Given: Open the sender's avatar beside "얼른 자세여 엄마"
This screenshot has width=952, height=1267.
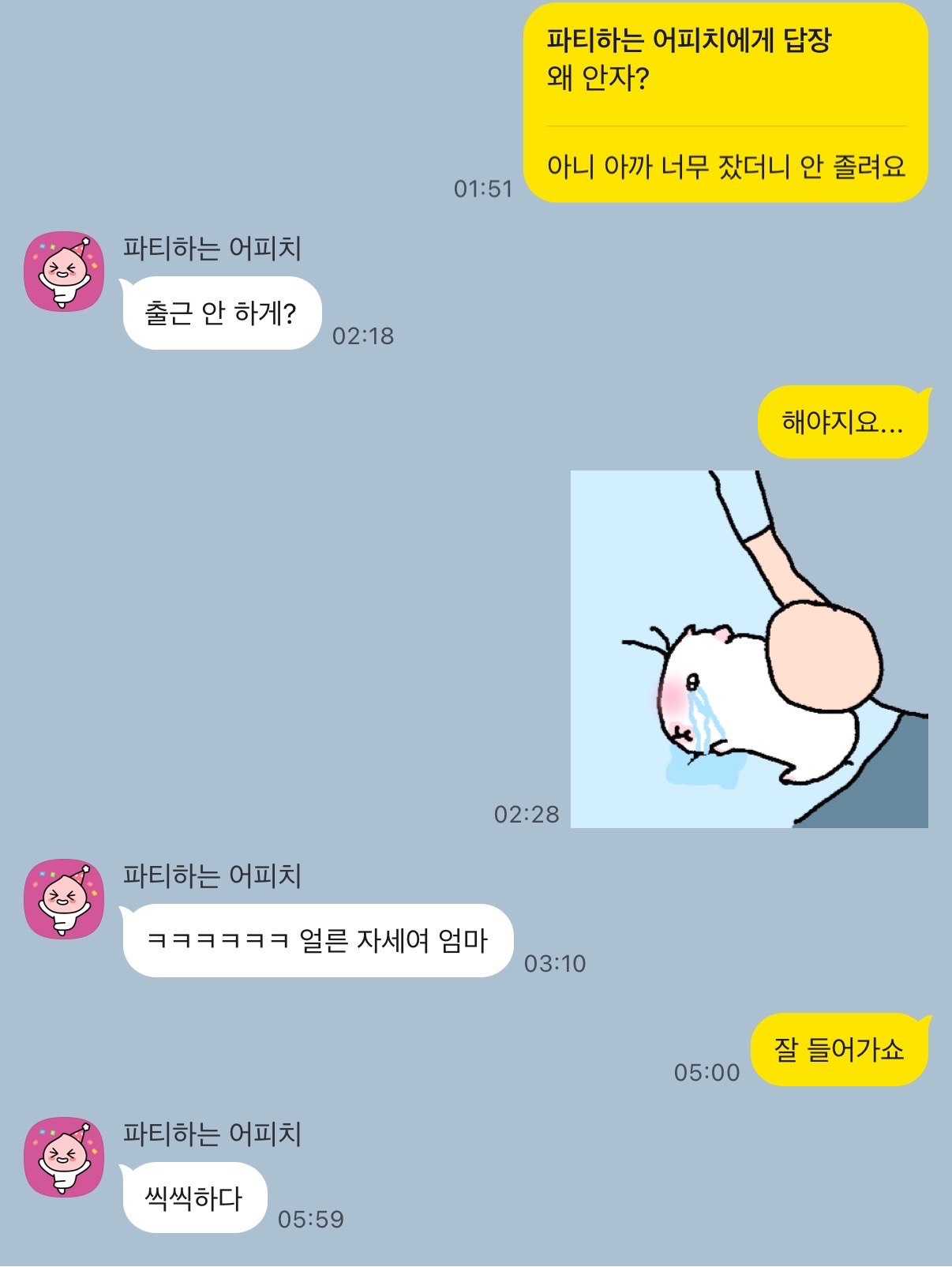Looking at the screenshot, I should coord(64,899).
